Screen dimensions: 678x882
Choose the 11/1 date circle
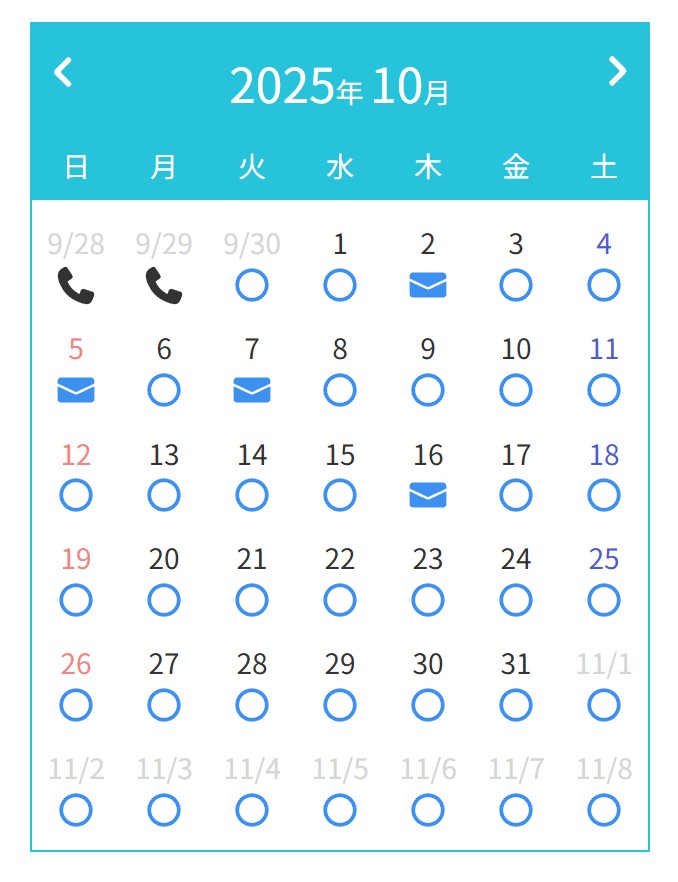604,705
